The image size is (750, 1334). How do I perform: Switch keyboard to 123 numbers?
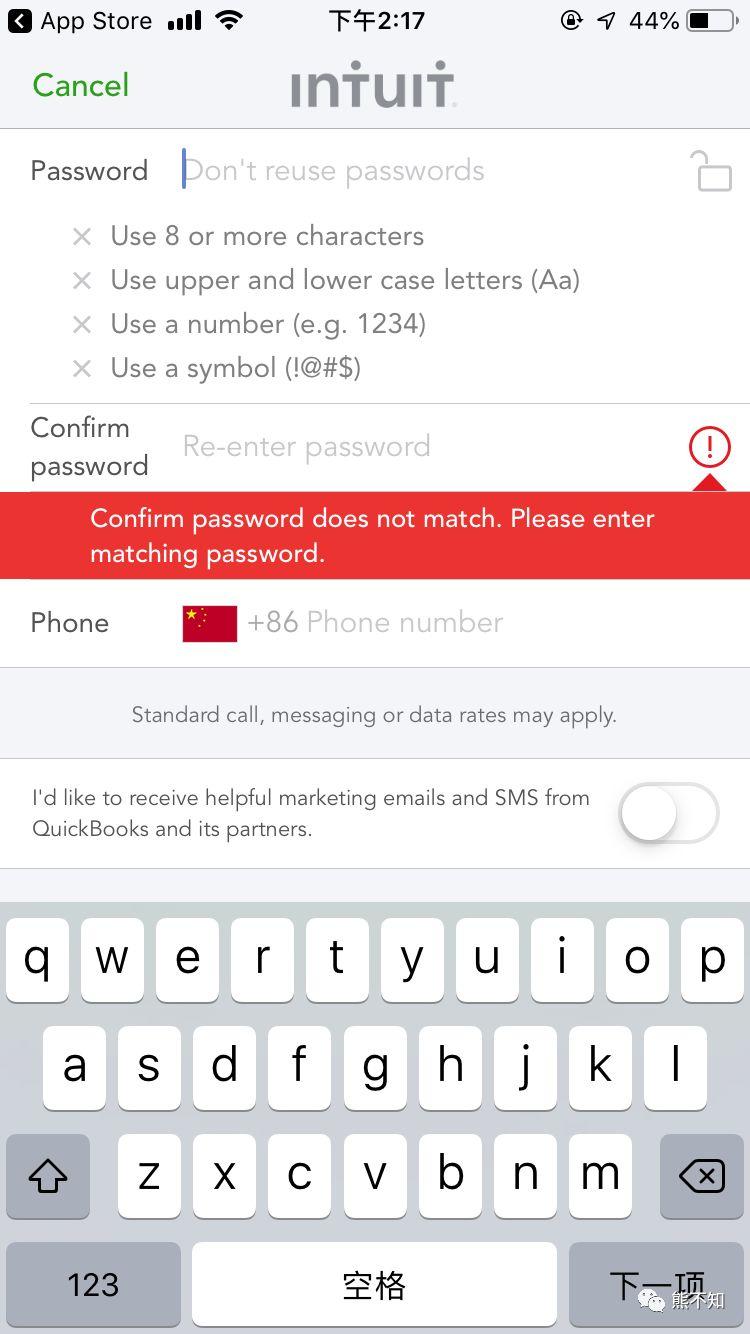click(x=93, y=1284)
